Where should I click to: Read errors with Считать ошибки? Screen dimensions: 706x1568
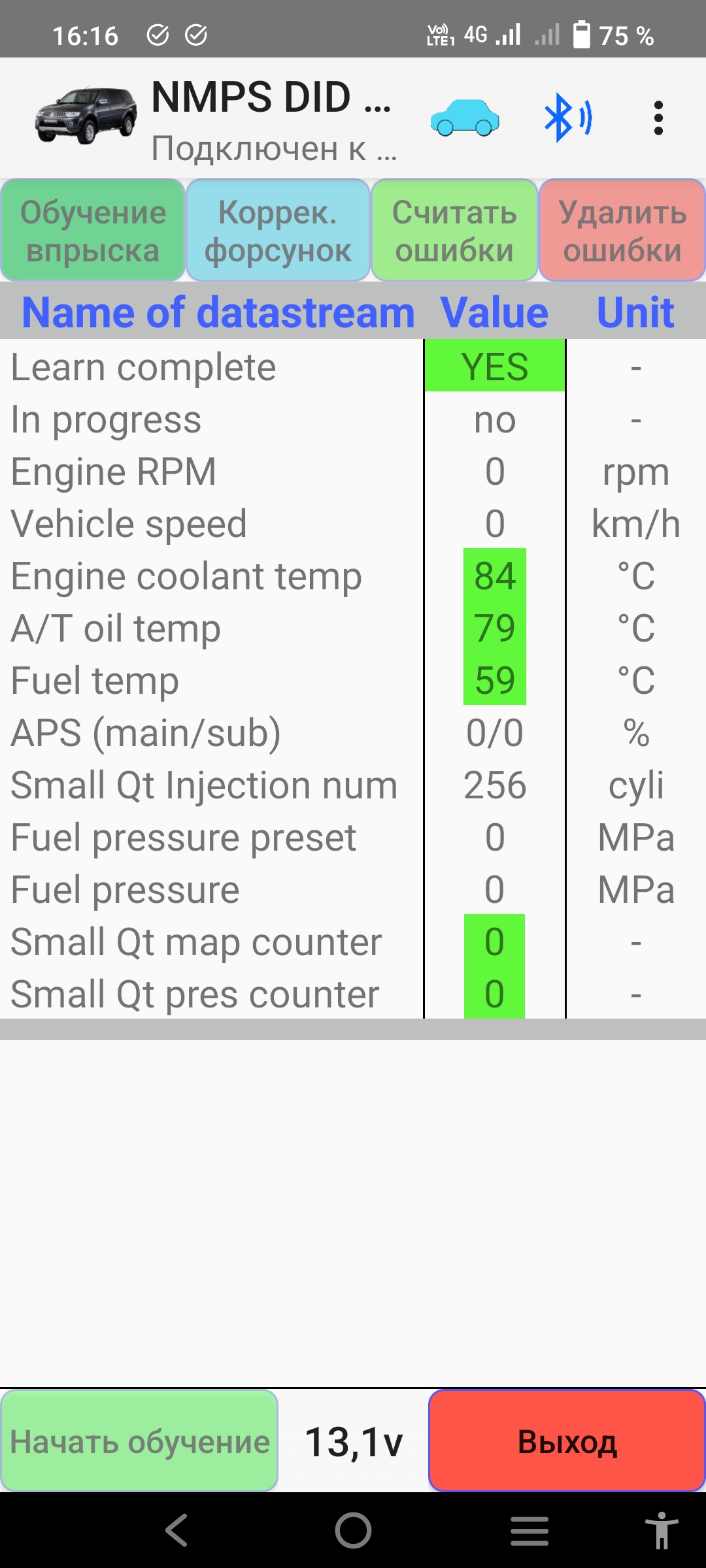tap(454, 231)
